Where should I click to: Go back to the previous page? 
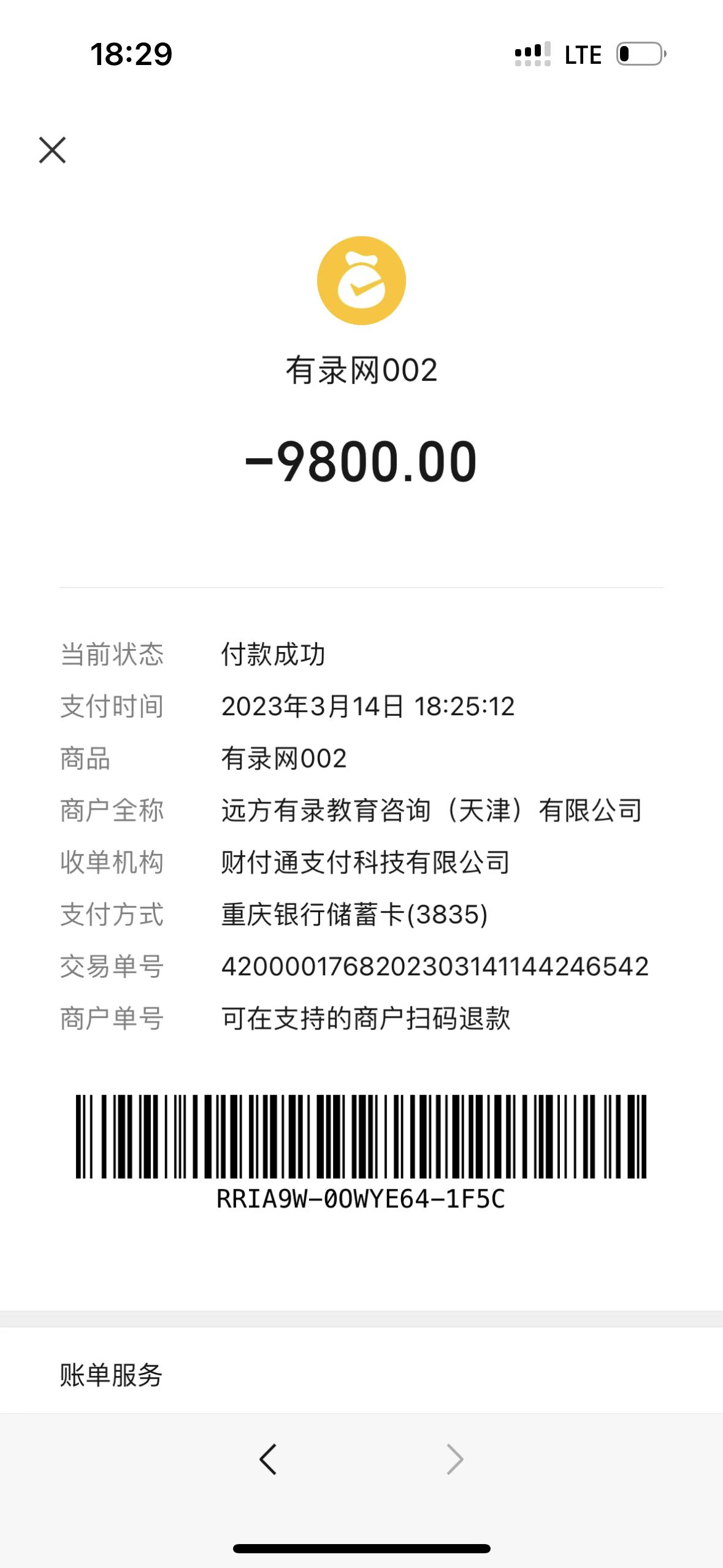268,1458
